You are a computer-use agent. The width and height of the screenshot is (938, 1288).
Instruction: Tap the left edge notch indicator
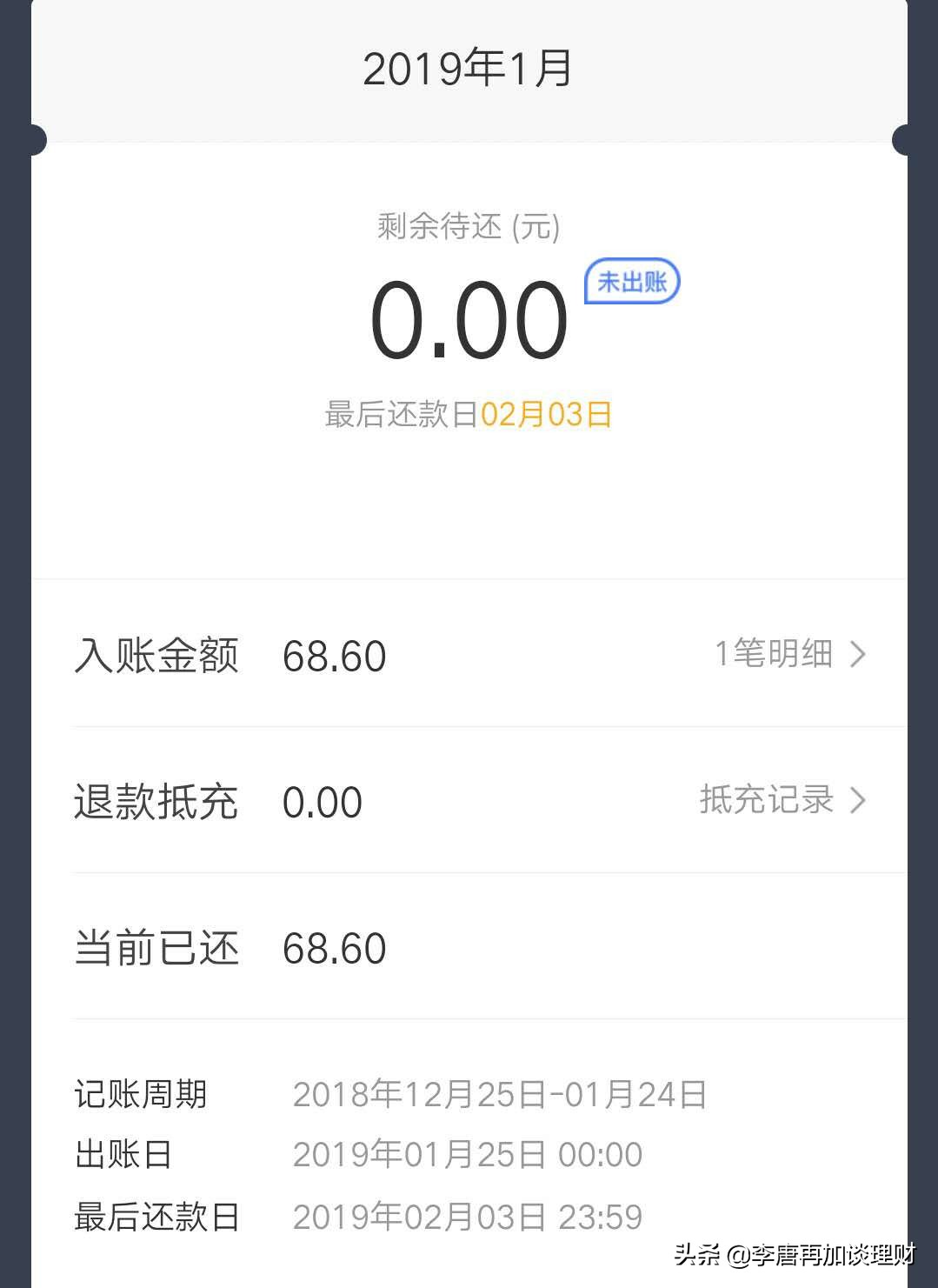pyautogui.click(x=37, y=137)
